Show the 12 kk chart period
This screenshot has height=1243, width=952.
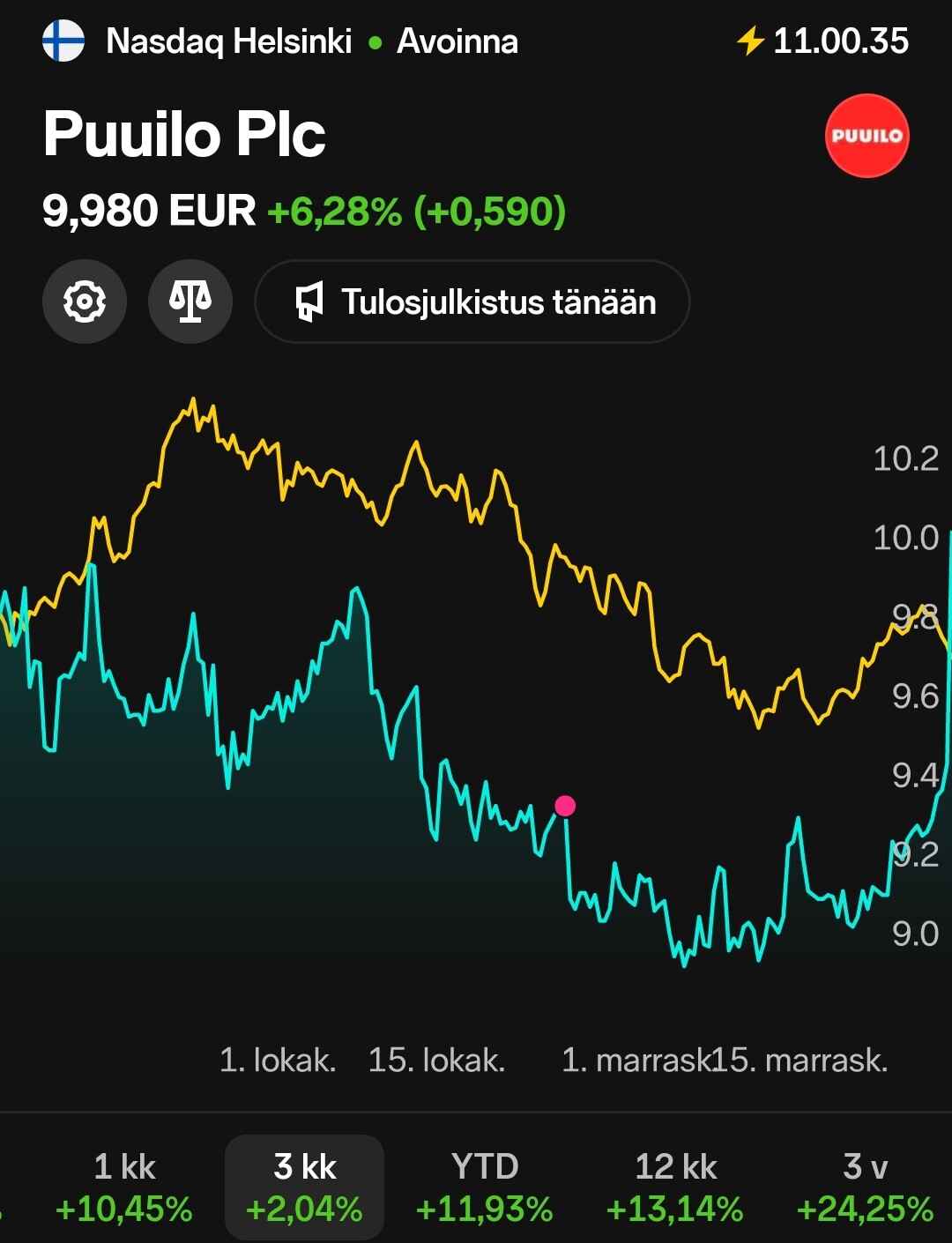click(x=675, y=1187)
